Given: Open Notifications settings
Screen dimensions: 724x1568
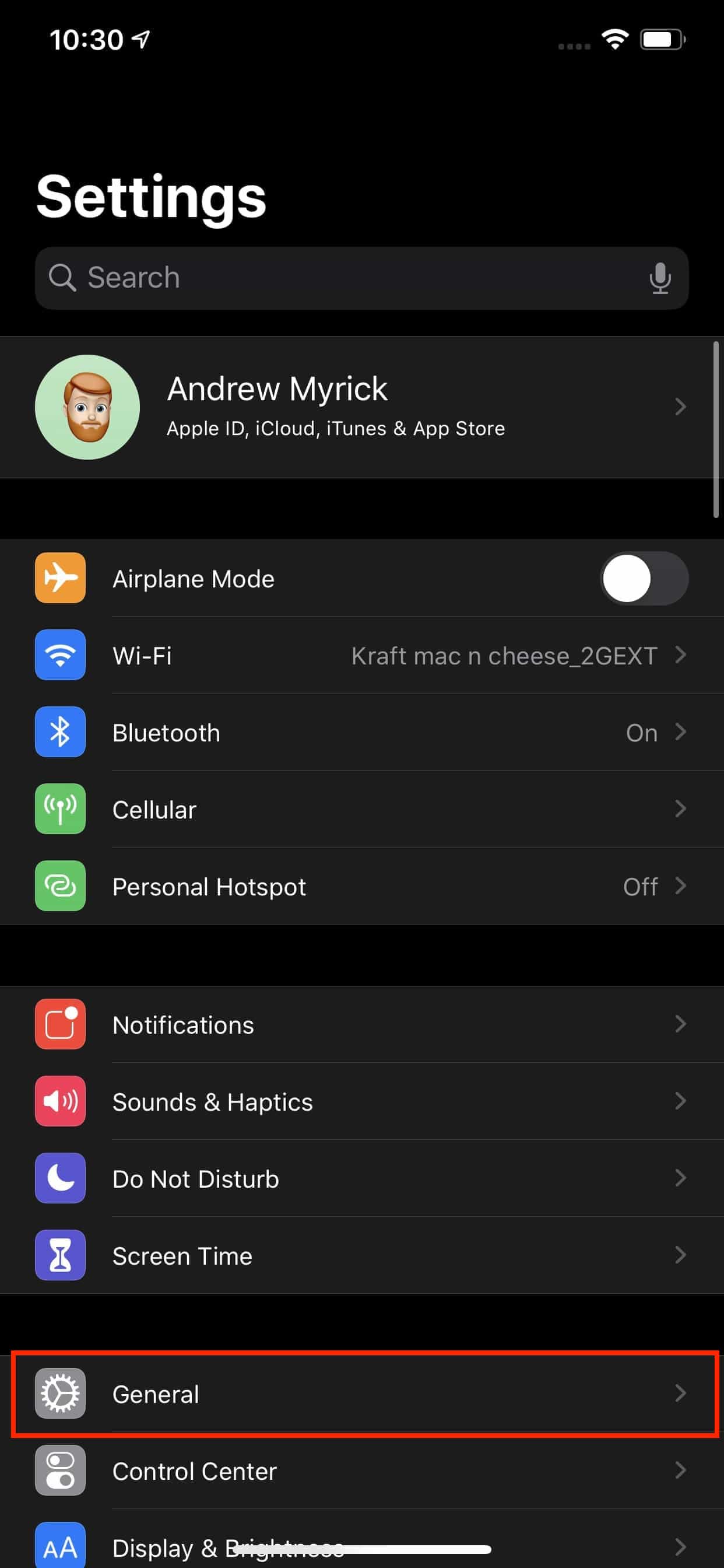Looking at the screenshot, I should 361,1025.
